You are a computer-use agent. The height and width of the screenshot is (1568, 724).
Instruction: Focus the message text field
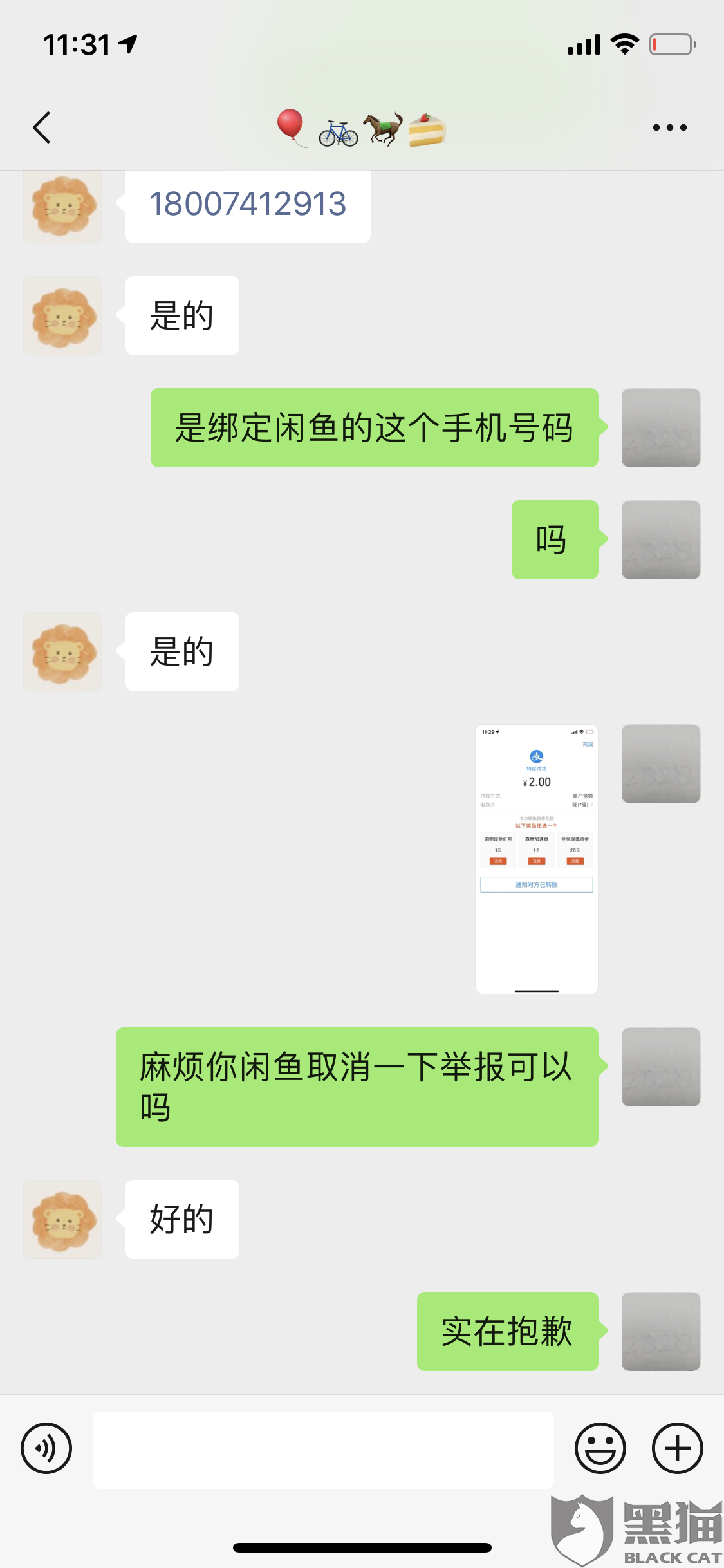[323, 1450]
